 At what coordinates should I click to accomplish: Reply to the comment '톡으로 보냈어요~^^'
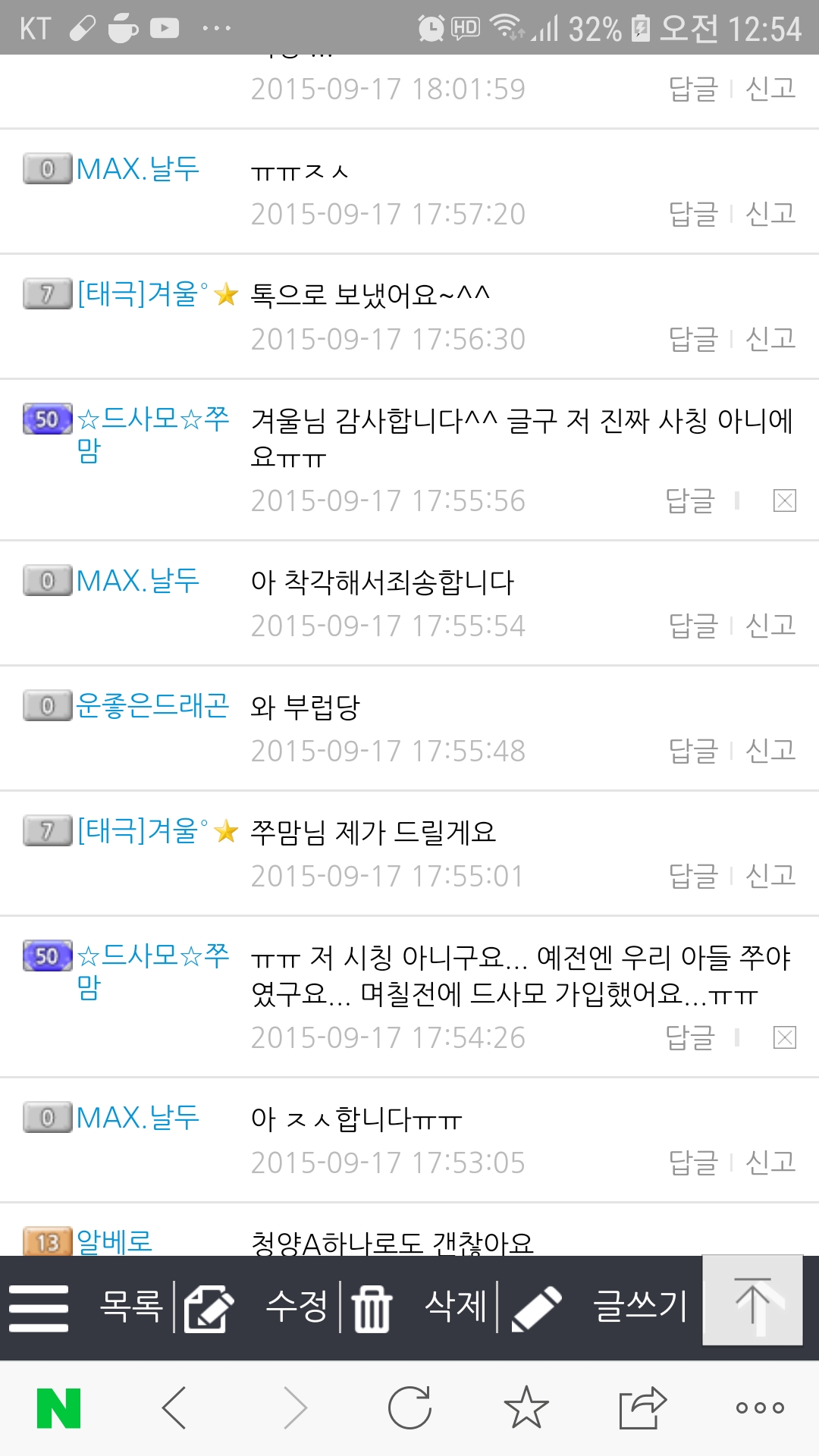(693, 339)
